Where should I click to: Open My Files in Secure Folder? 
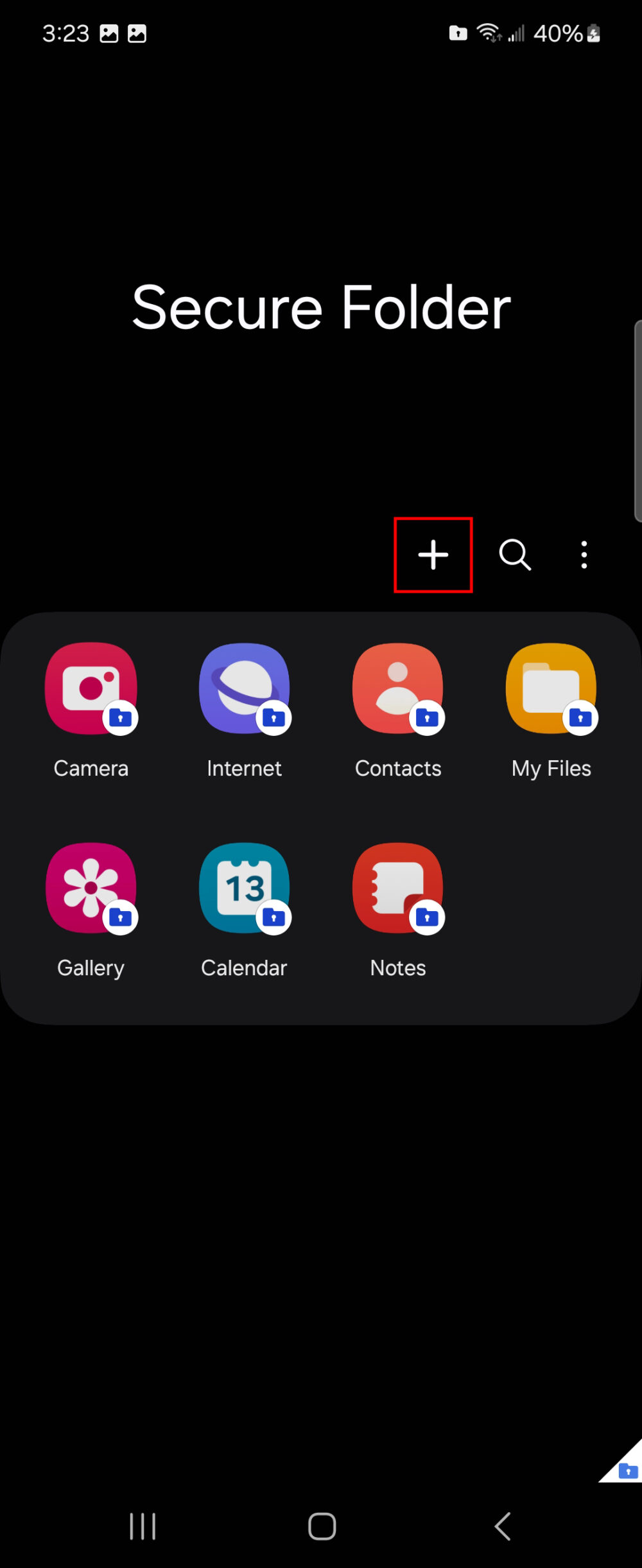(x=551, y=688)
